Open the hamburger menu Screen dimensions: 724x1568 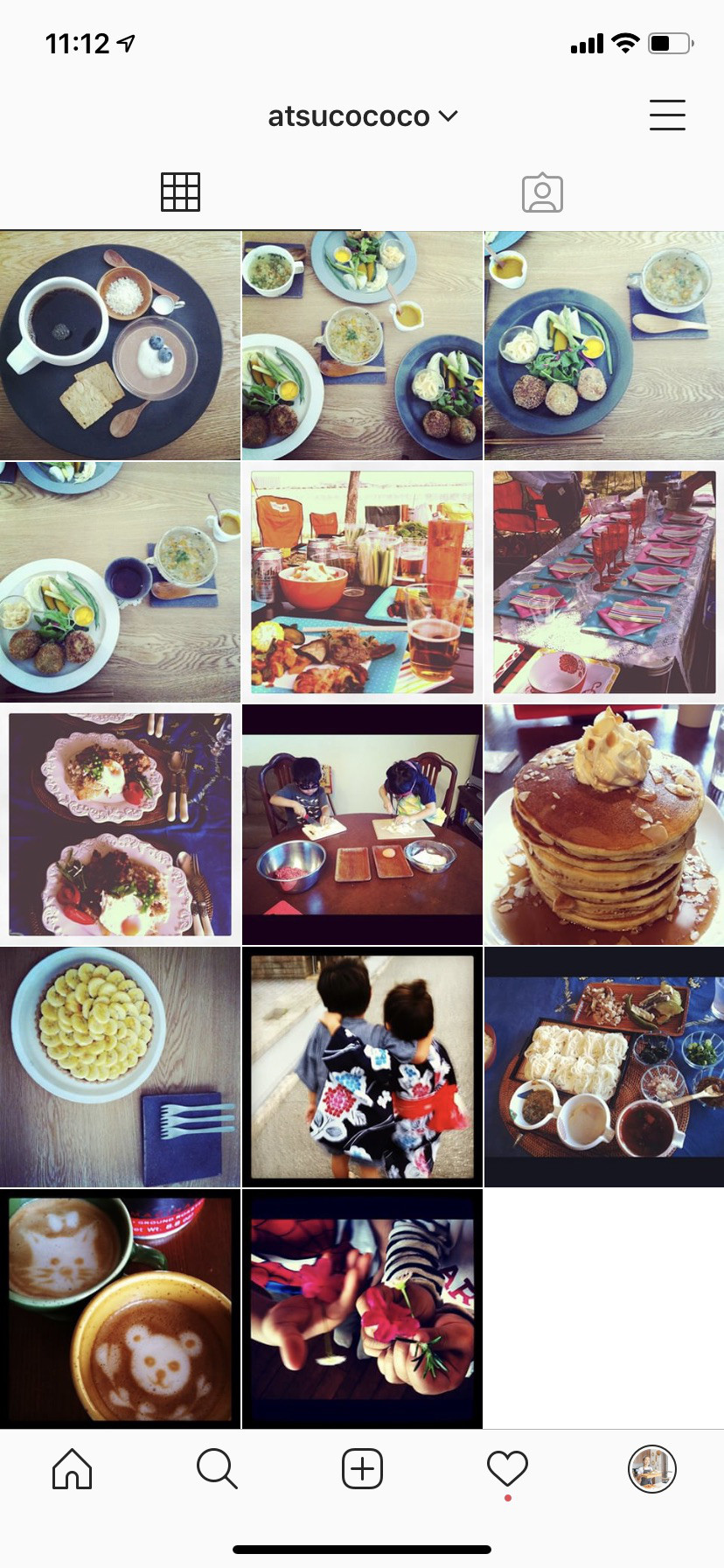[666, 115]
